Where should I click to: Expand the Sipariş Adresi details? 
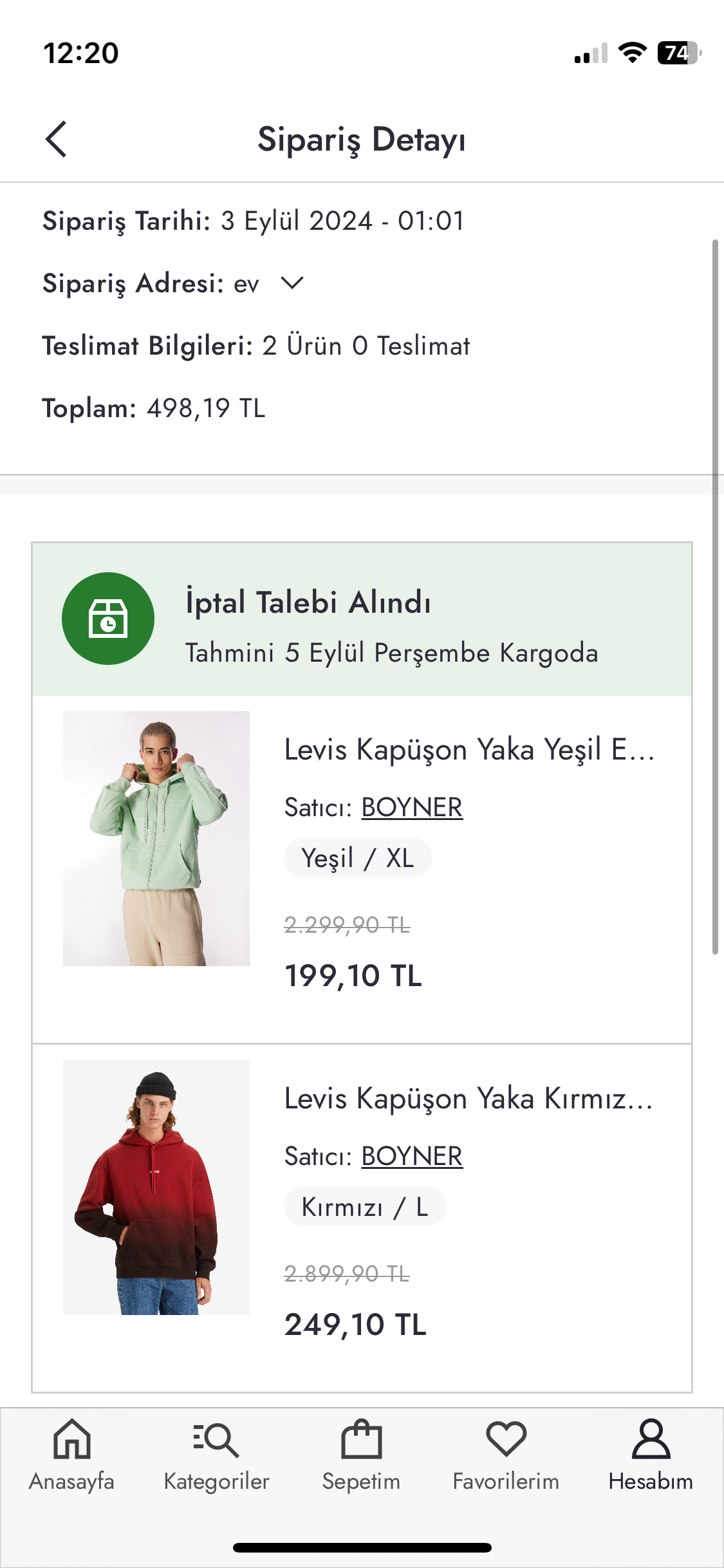(x=292, y=283)
